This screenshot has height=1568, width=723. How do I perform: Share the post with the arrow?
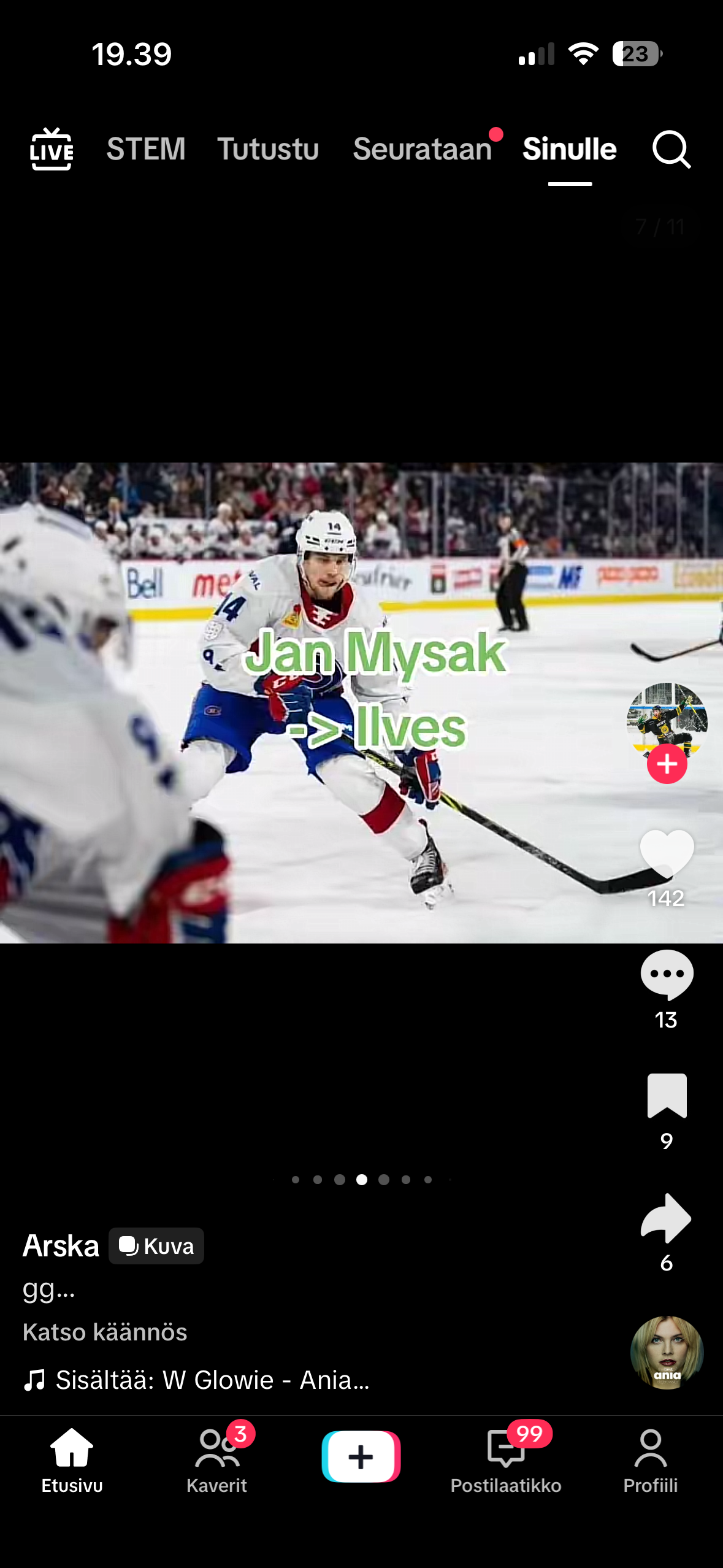click(x=667, y=1218)
